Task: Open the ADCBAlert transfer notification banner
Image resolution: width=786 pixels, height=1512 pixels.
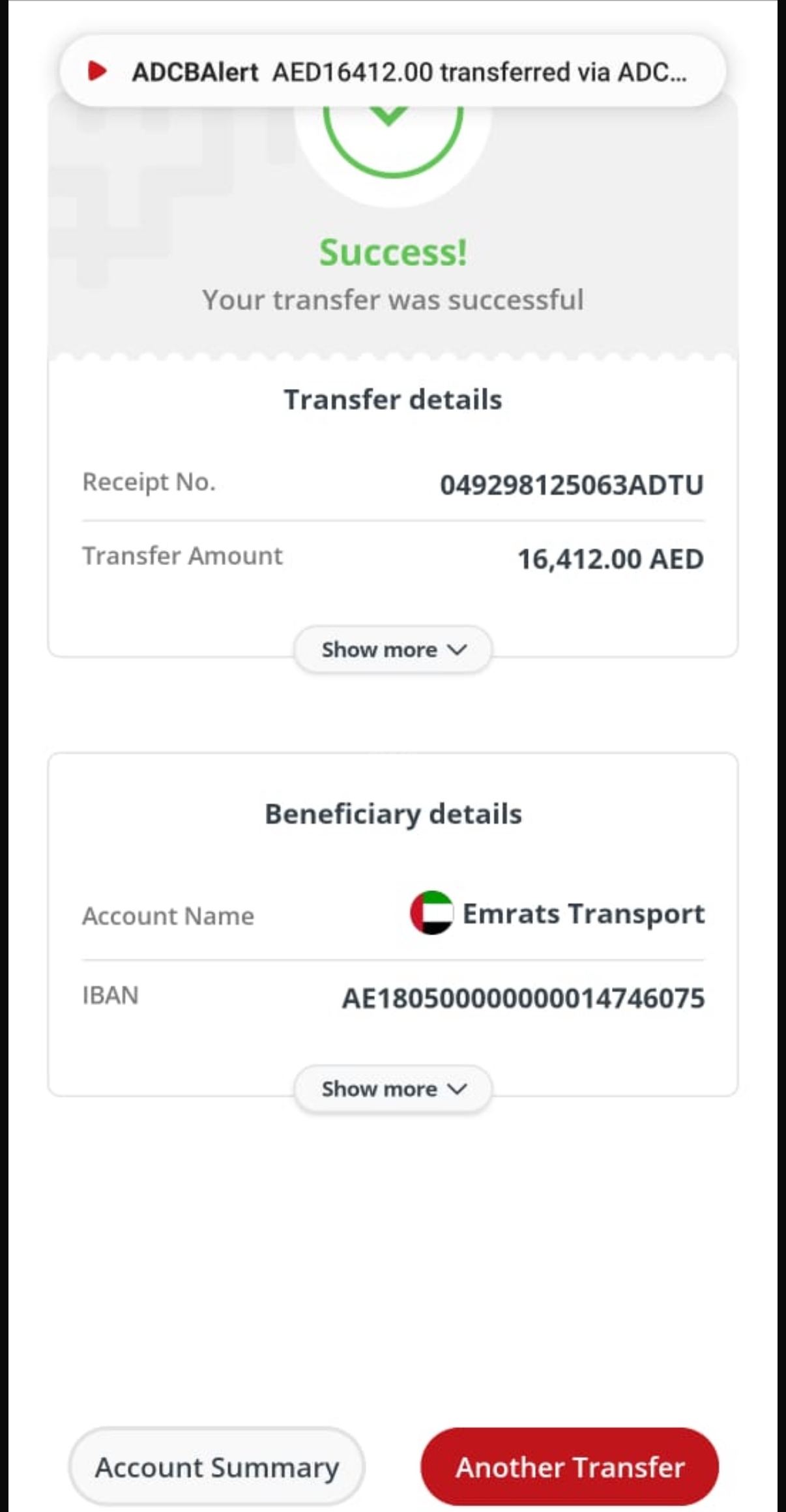Action: point(392,71)
